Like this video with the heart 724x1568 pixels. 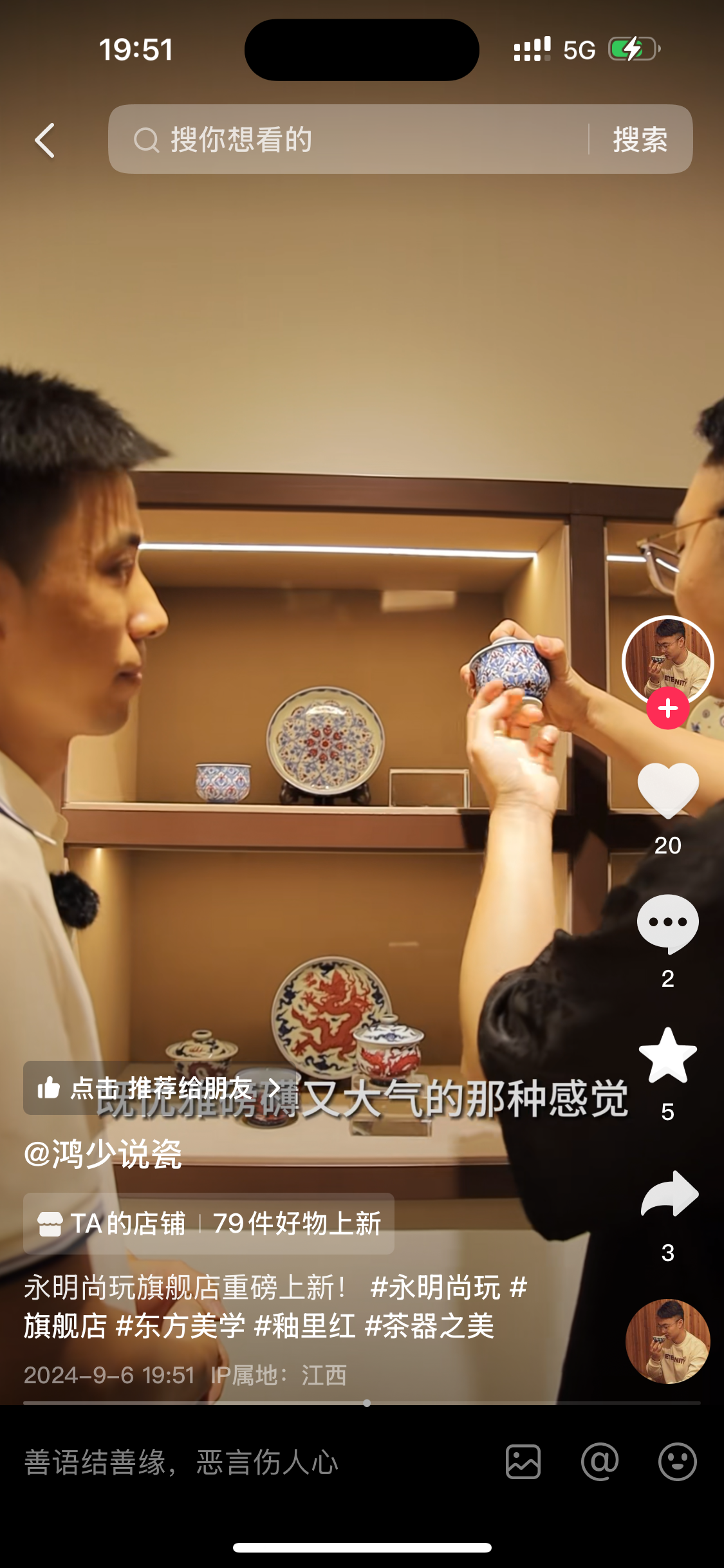coord(667,790)
